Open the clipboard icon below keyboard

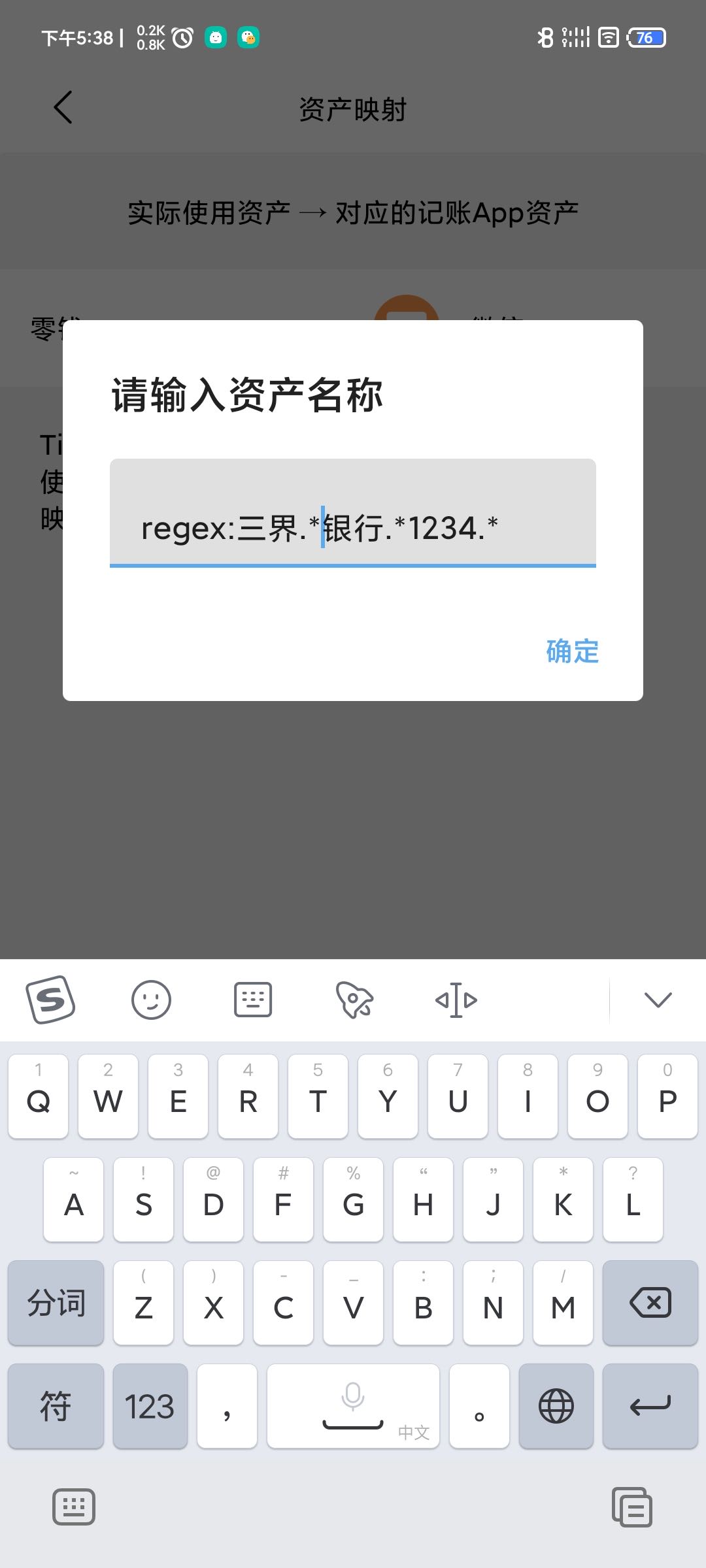(x=631, y=1507)
